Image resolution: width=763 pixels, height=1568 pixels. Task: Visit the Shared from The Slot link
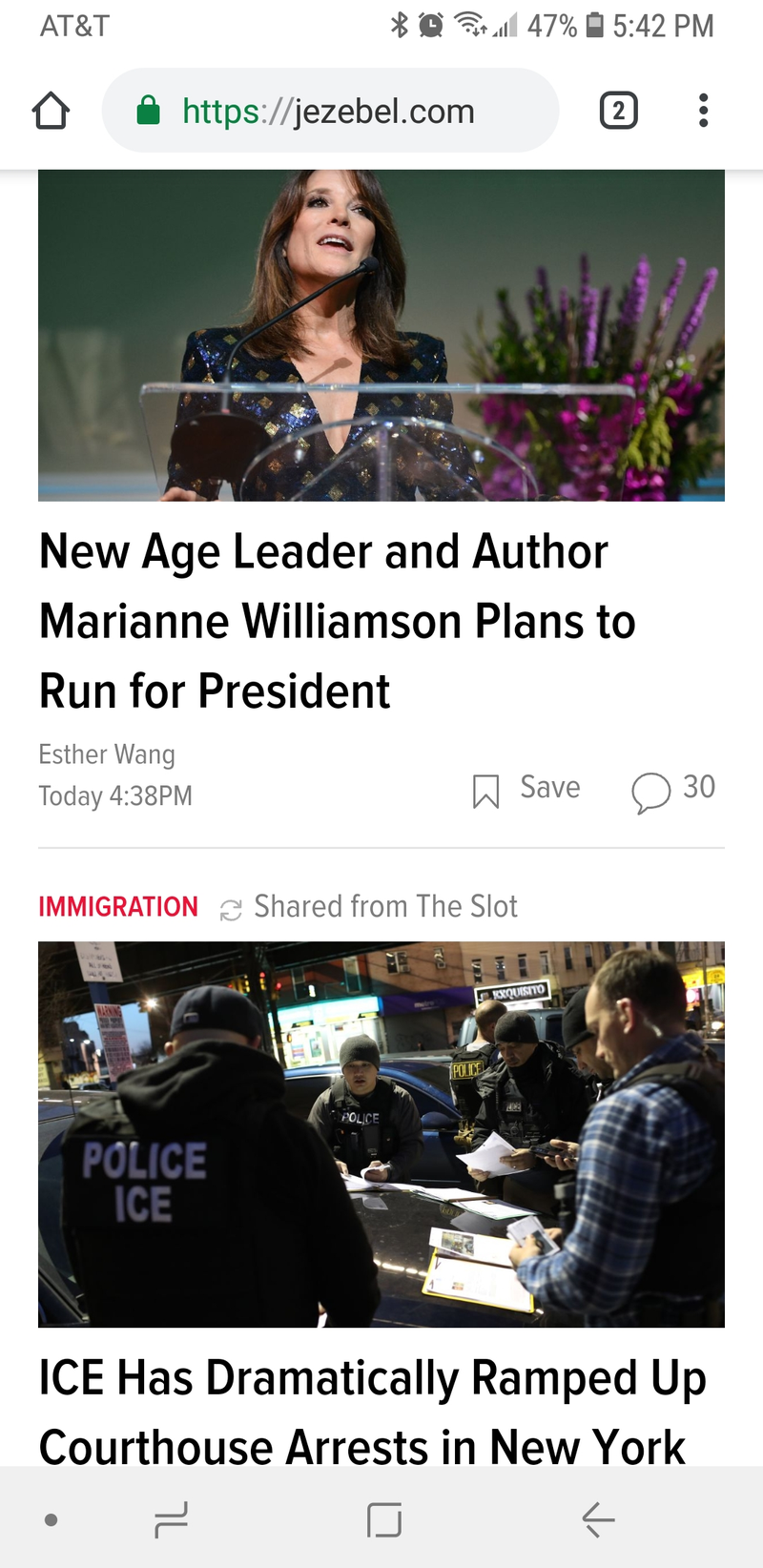[384, 906]
